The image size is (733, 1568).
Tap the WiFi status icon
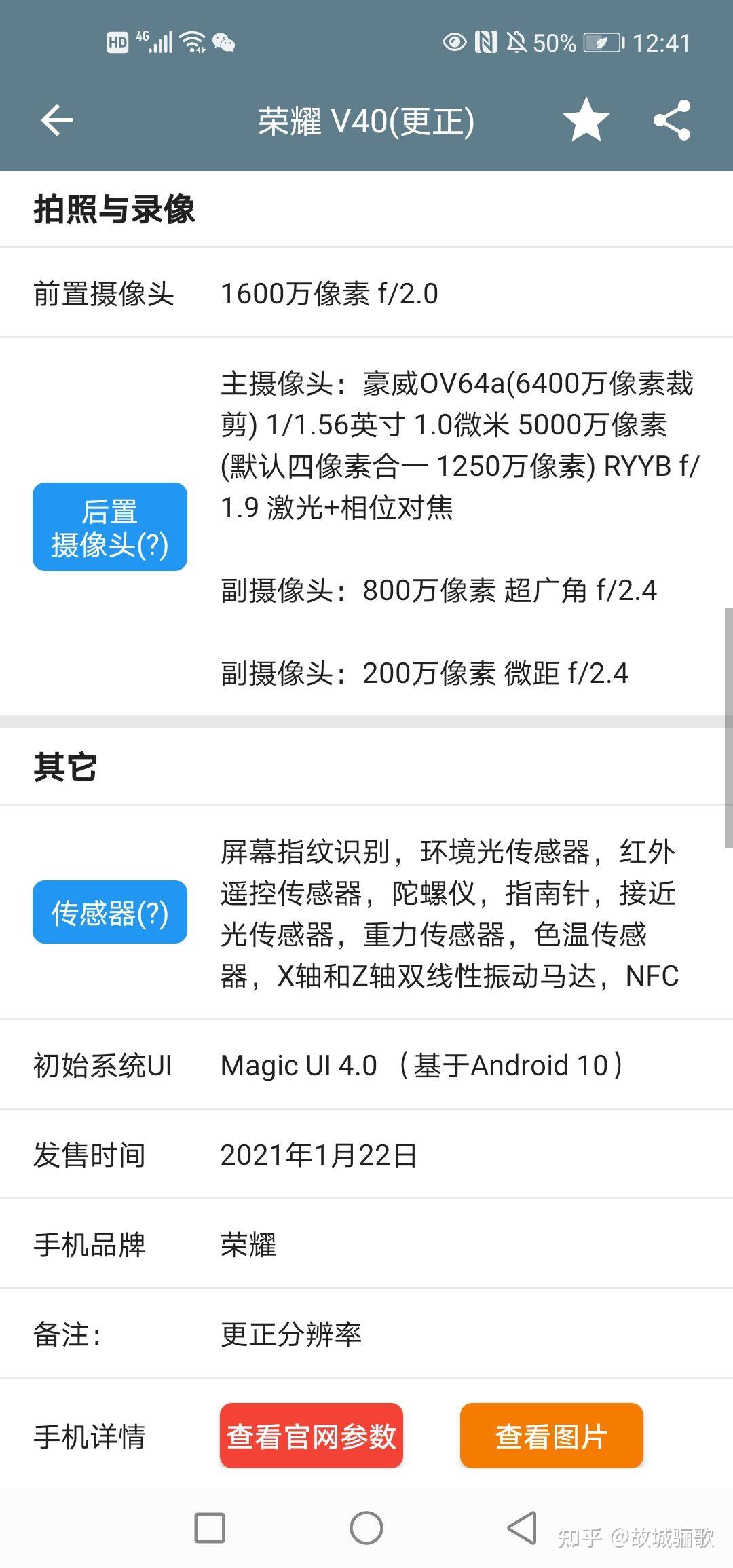[191, 42]
